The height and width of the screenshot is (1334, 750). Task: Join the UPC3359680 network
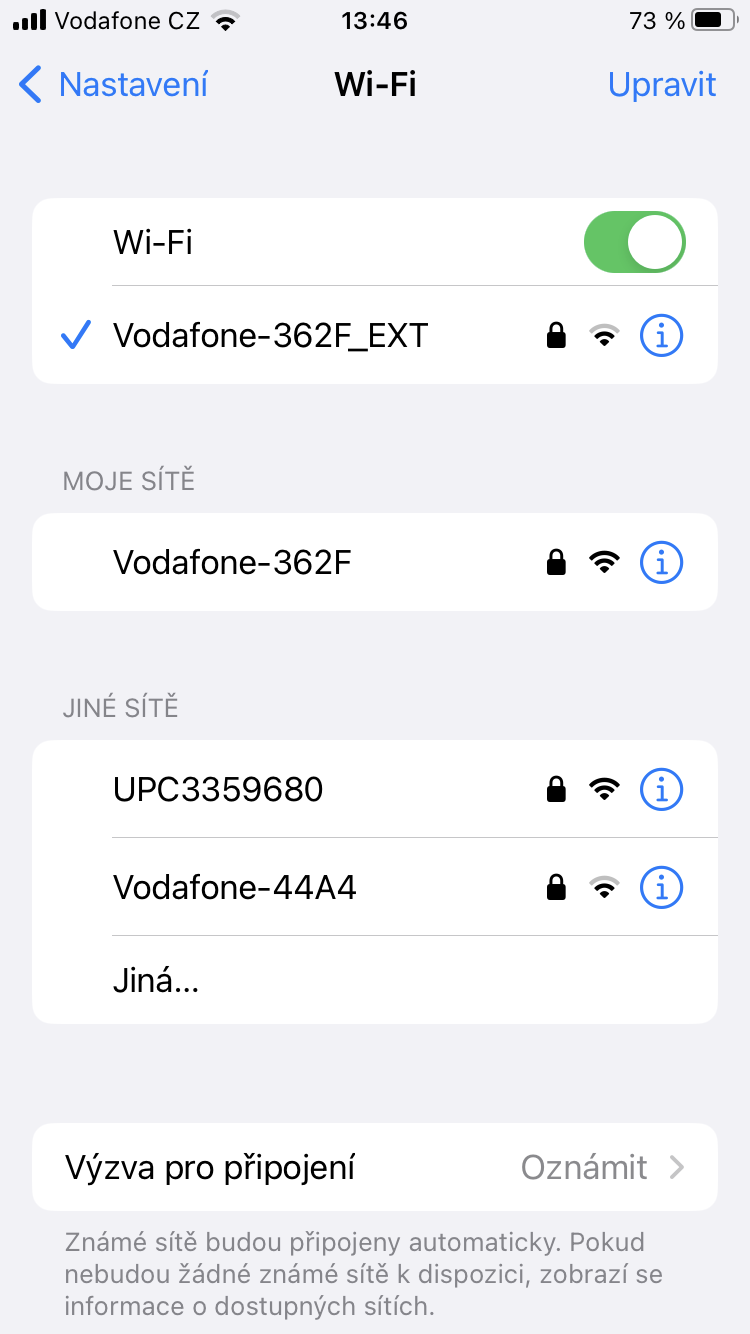coord(218,790)
